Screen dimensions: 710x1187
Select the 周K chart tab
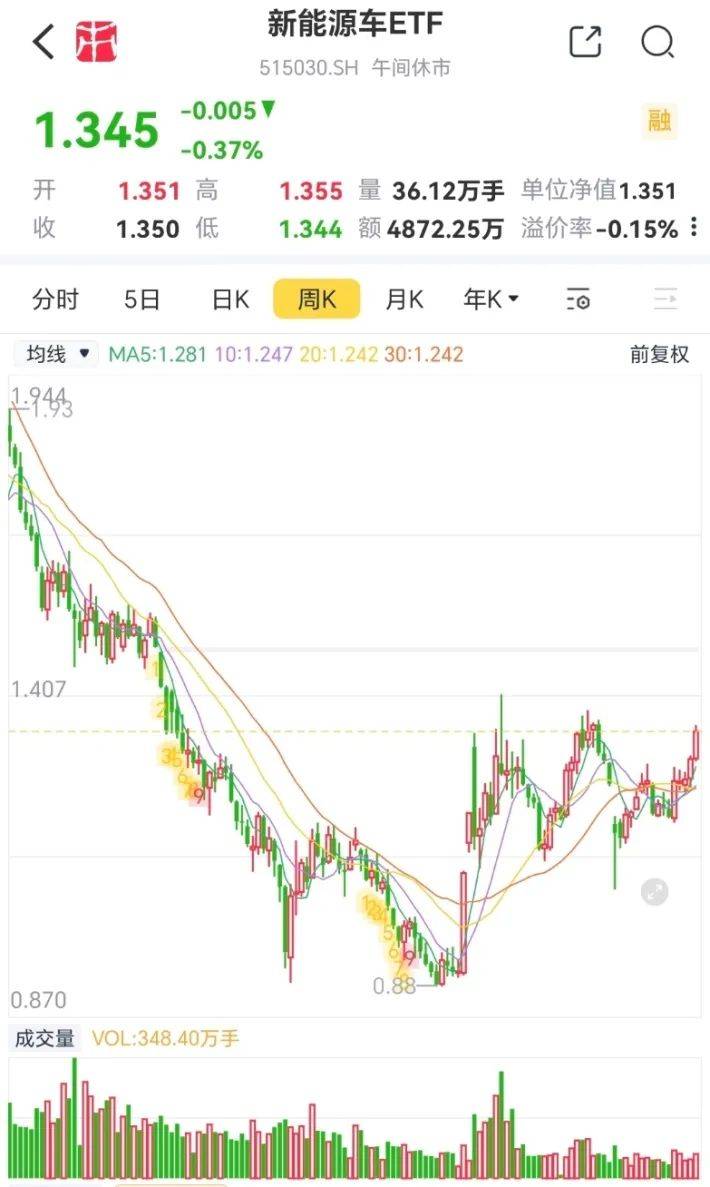point(316,299)
